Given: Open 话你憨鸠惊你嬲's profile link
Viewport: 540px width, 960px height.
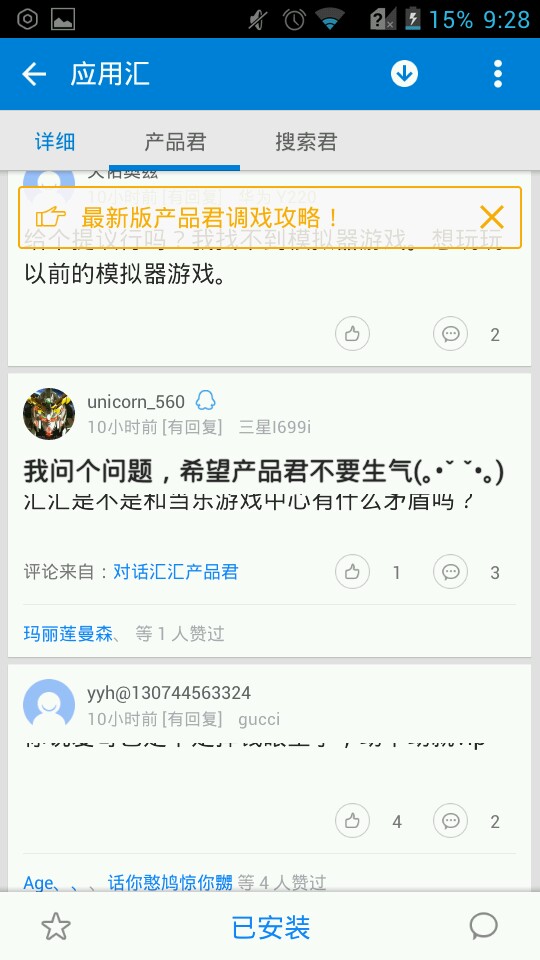Looking at the screenshot, I should (x=170, y=882).
